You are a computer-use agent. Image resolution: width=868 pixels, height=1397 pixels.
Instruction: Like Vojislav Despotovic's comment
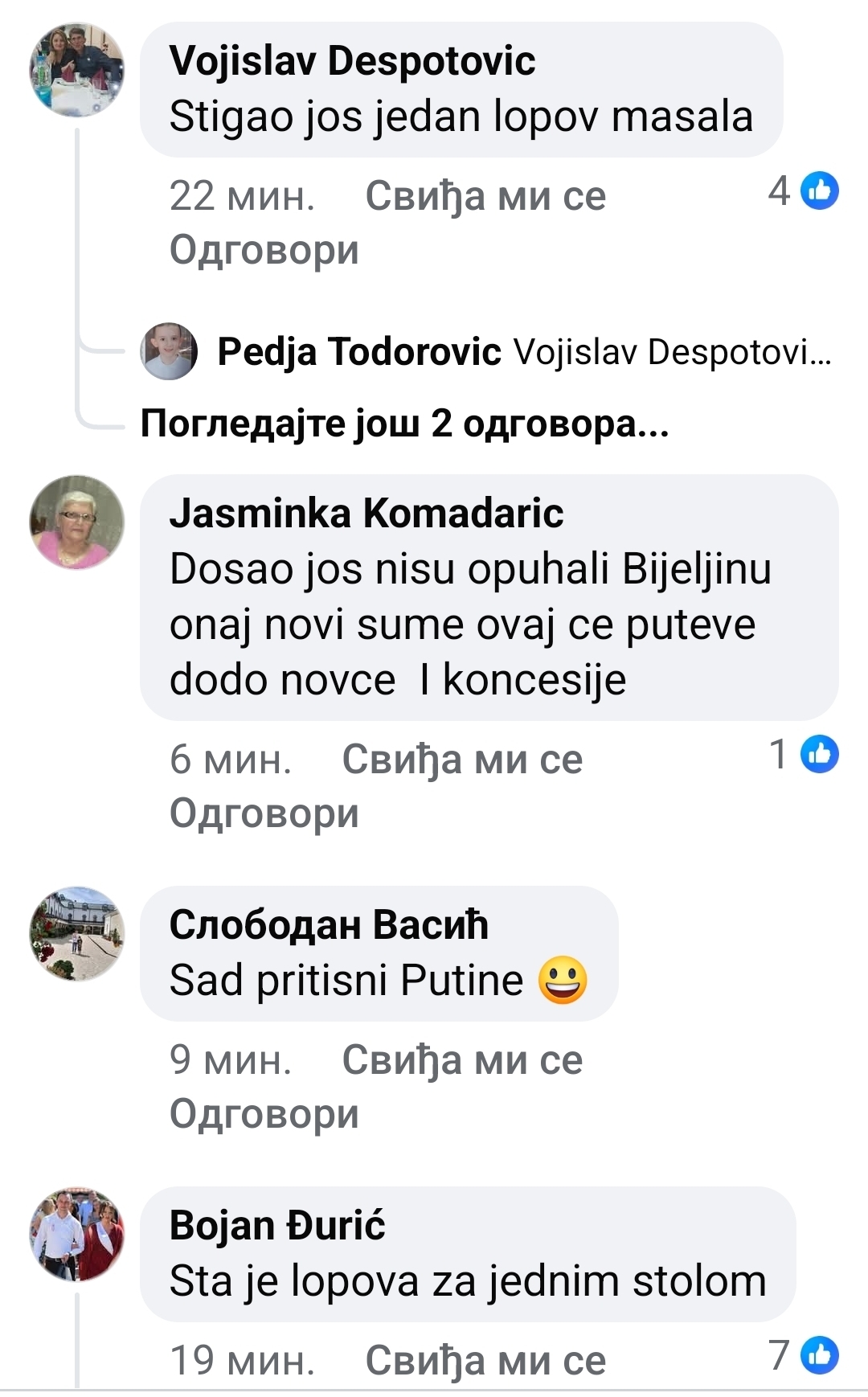pyautogui.click(x=485, y=196)
